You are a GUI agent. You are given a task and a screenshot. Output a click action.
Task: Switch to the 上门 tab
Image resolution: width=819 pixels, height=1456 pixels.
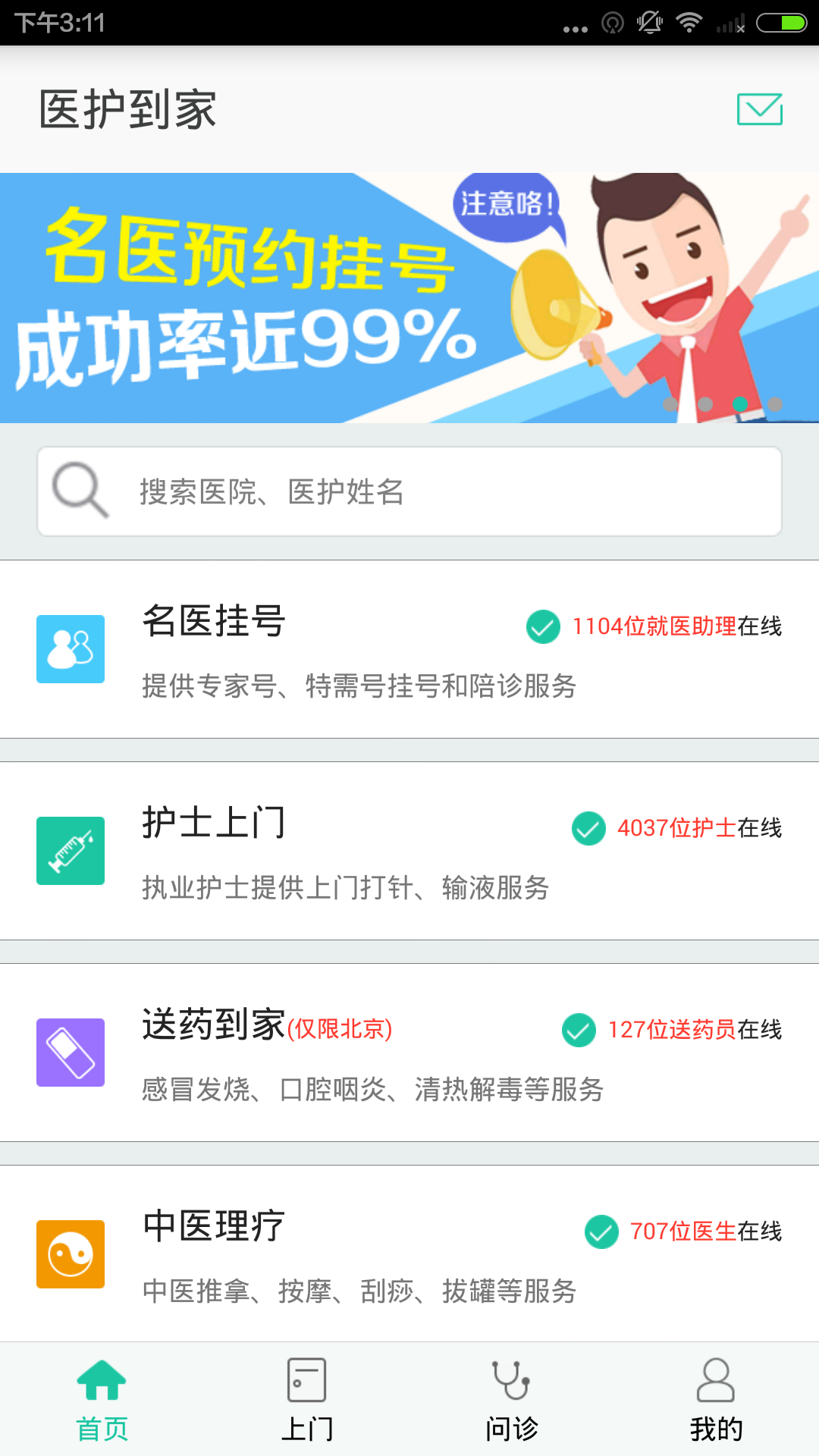pos(307,1400)
